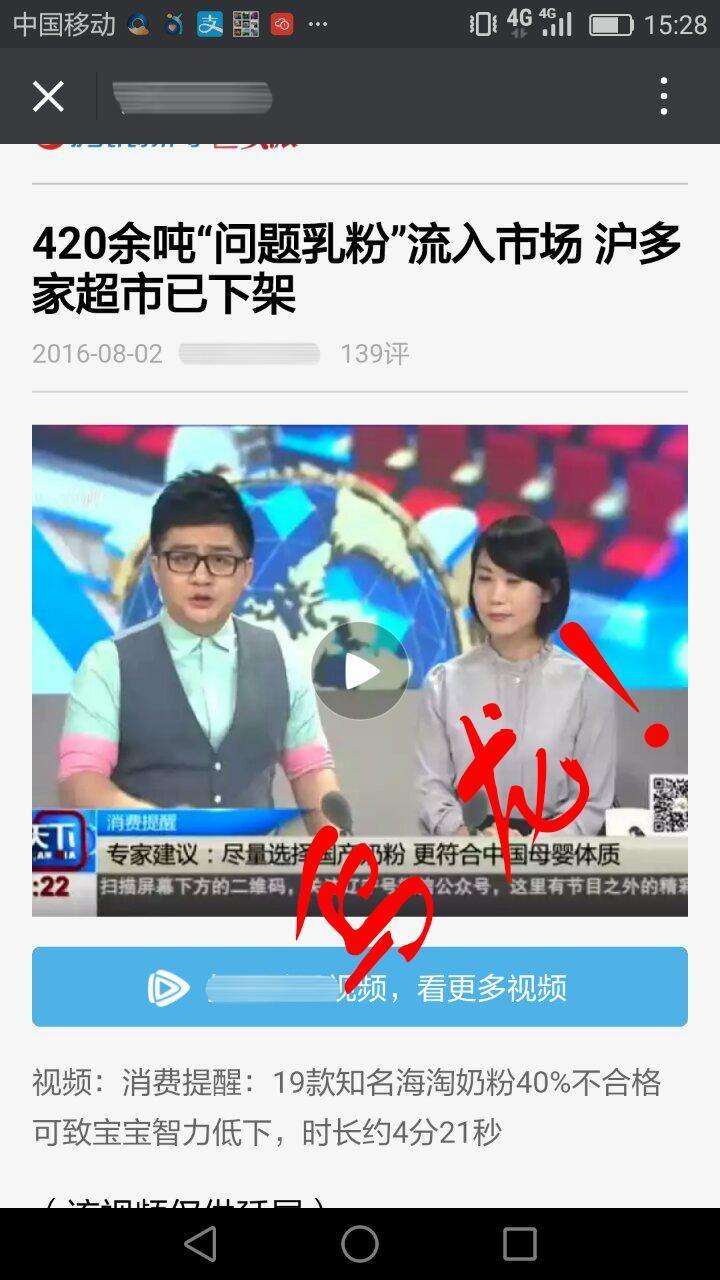Go back with the system back button
720x1280 pixels.
[x=201, y=1244]
